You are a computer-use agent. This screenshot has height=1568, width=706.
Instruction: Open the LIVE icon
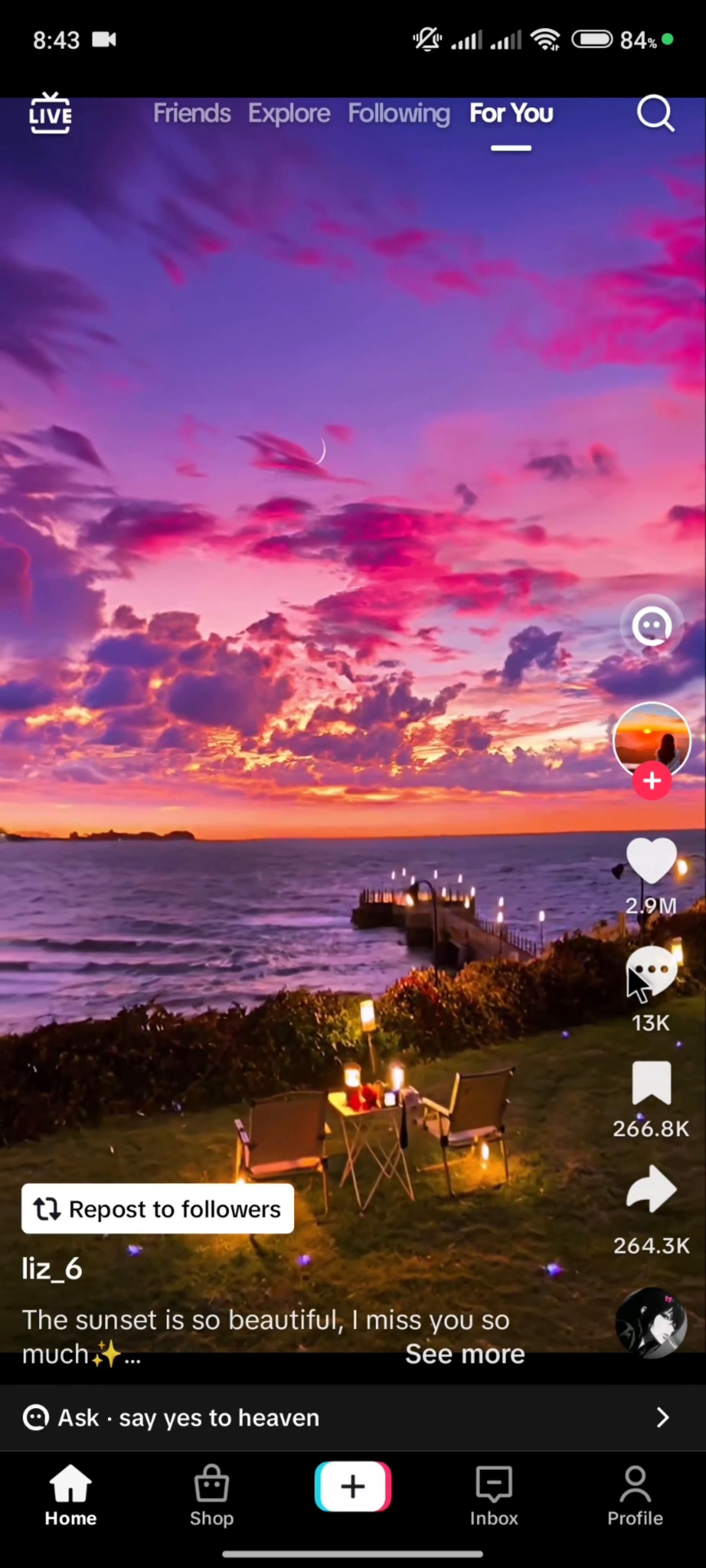click(50, 113)
